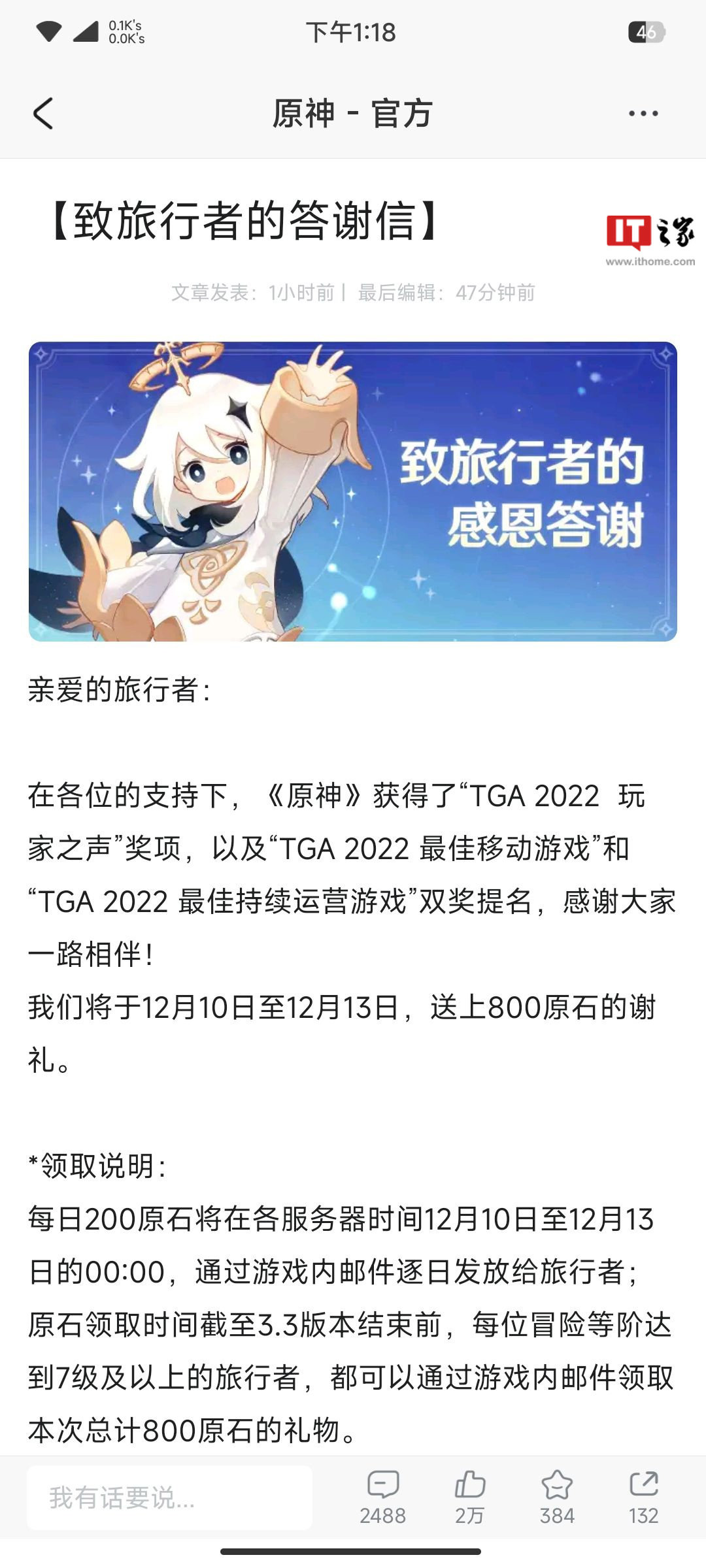Tap the 我有话要说 comment input field

click(169, 1497)
